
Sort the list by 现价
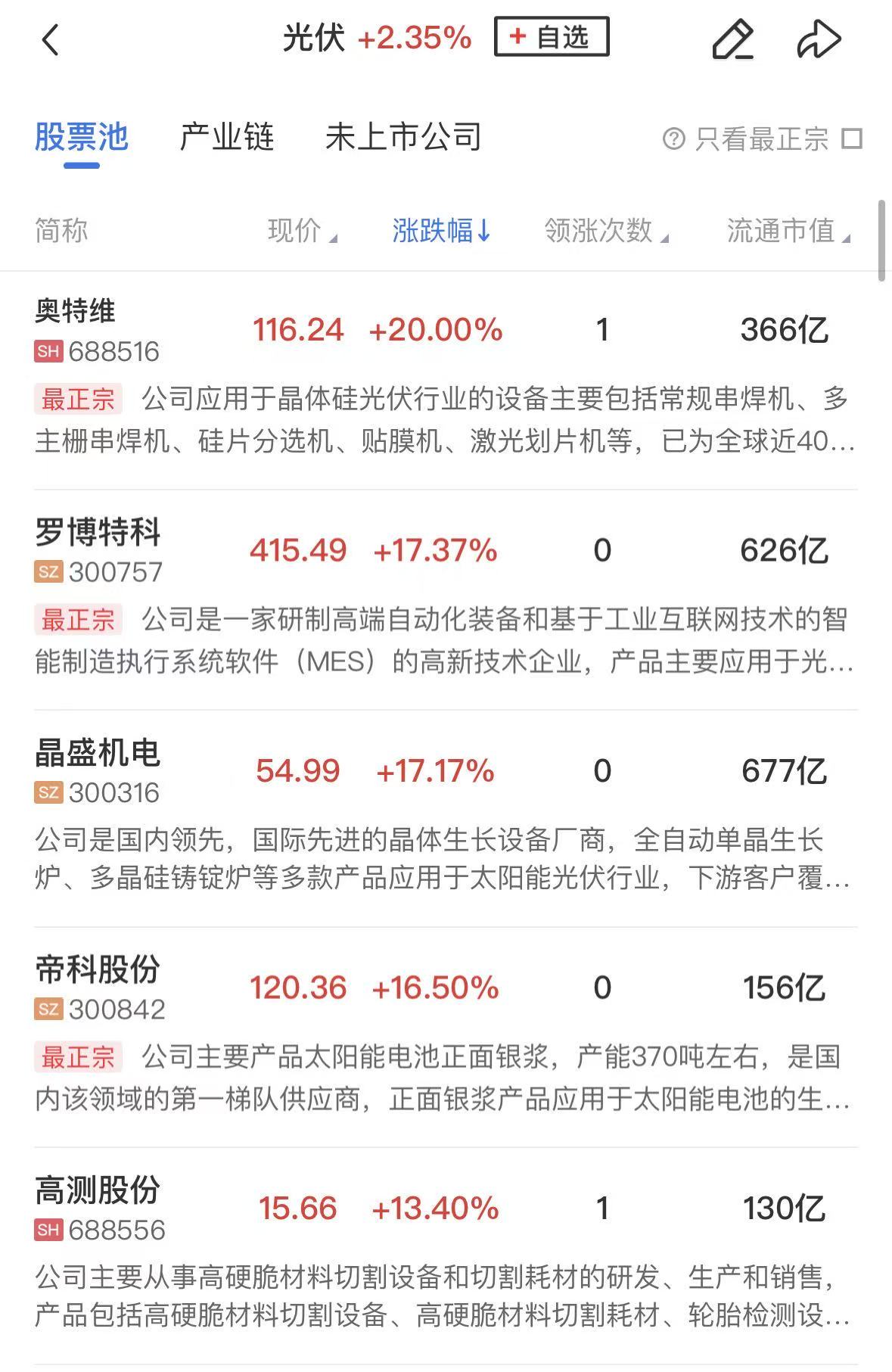[x=301, y=231]
